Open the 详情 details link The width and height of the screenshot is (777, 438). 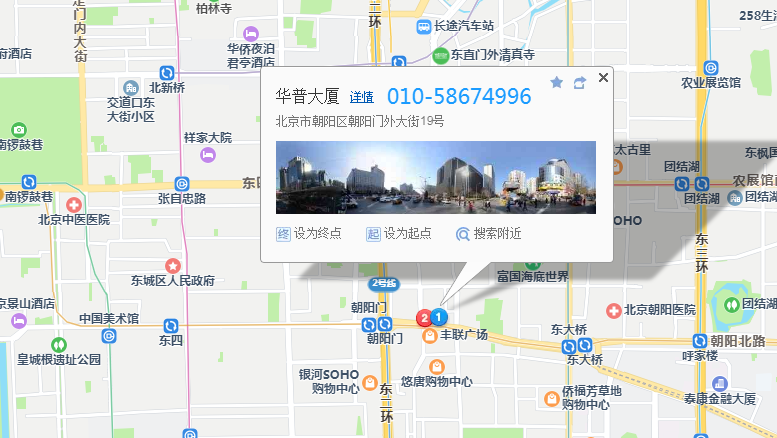point(361,97)
